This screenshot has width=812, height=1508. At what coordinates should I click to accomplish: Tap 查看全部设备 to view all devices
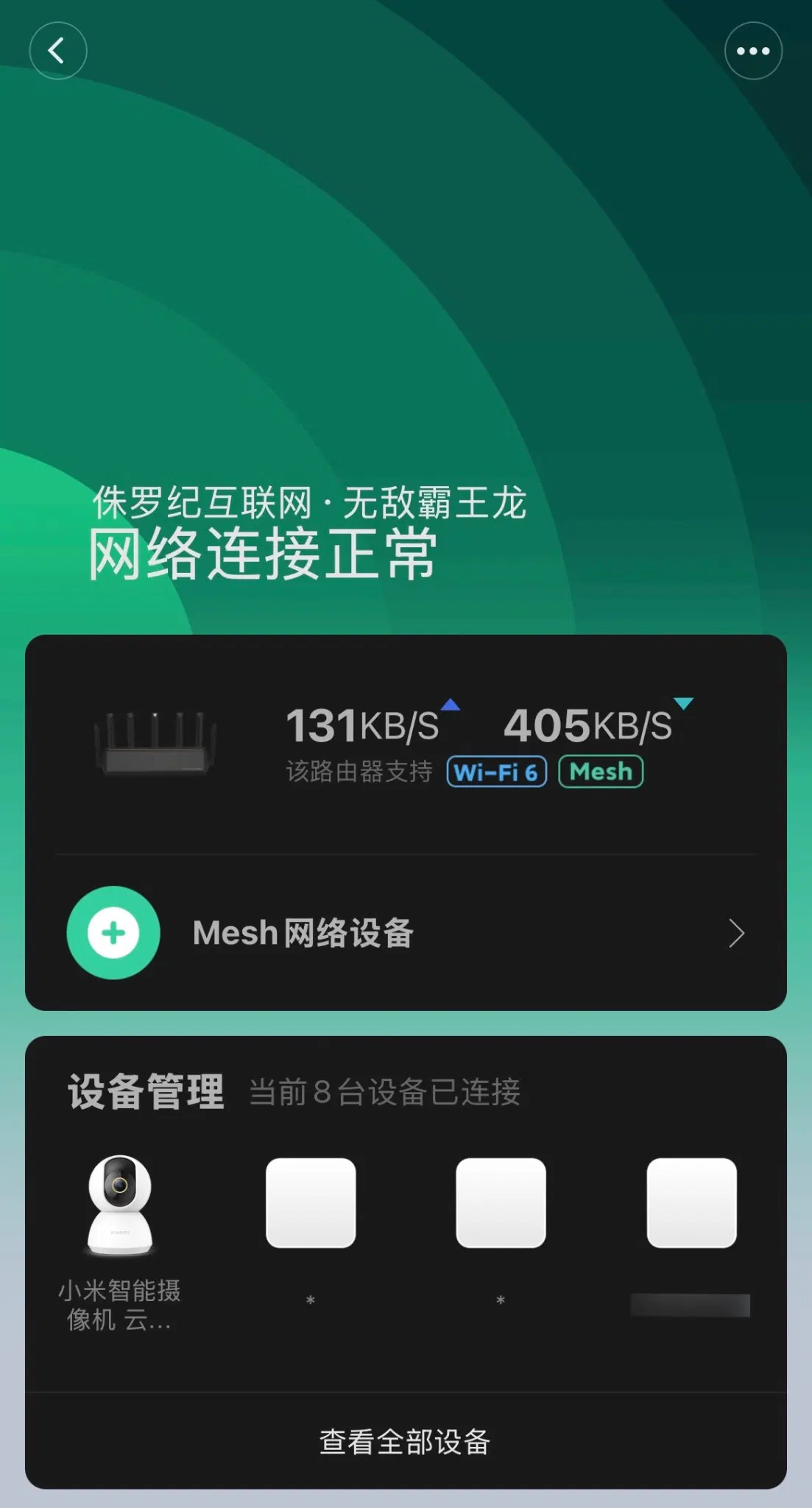point(405,1441)
